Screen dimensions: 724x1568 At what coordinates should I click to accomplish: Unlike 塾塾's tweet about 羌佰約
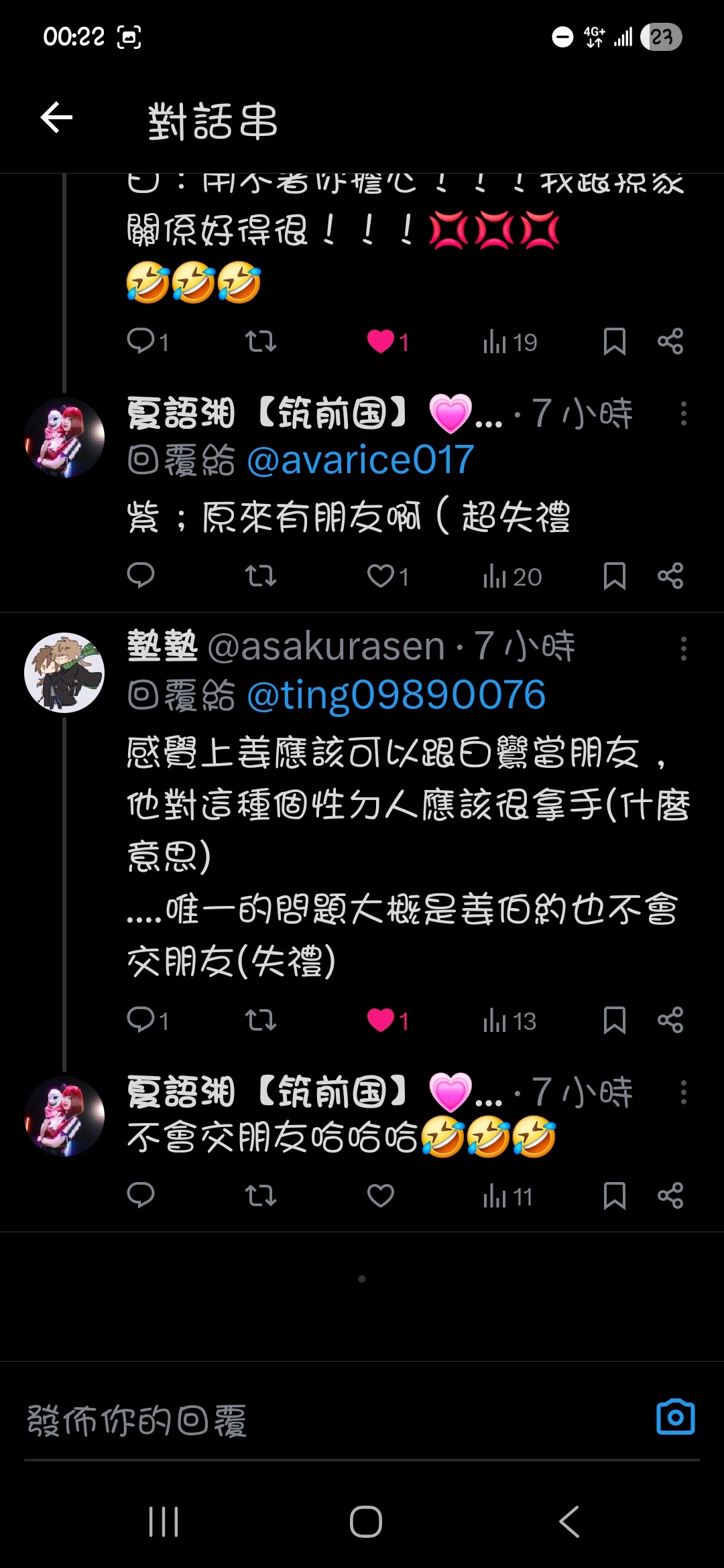[381, 1021]
